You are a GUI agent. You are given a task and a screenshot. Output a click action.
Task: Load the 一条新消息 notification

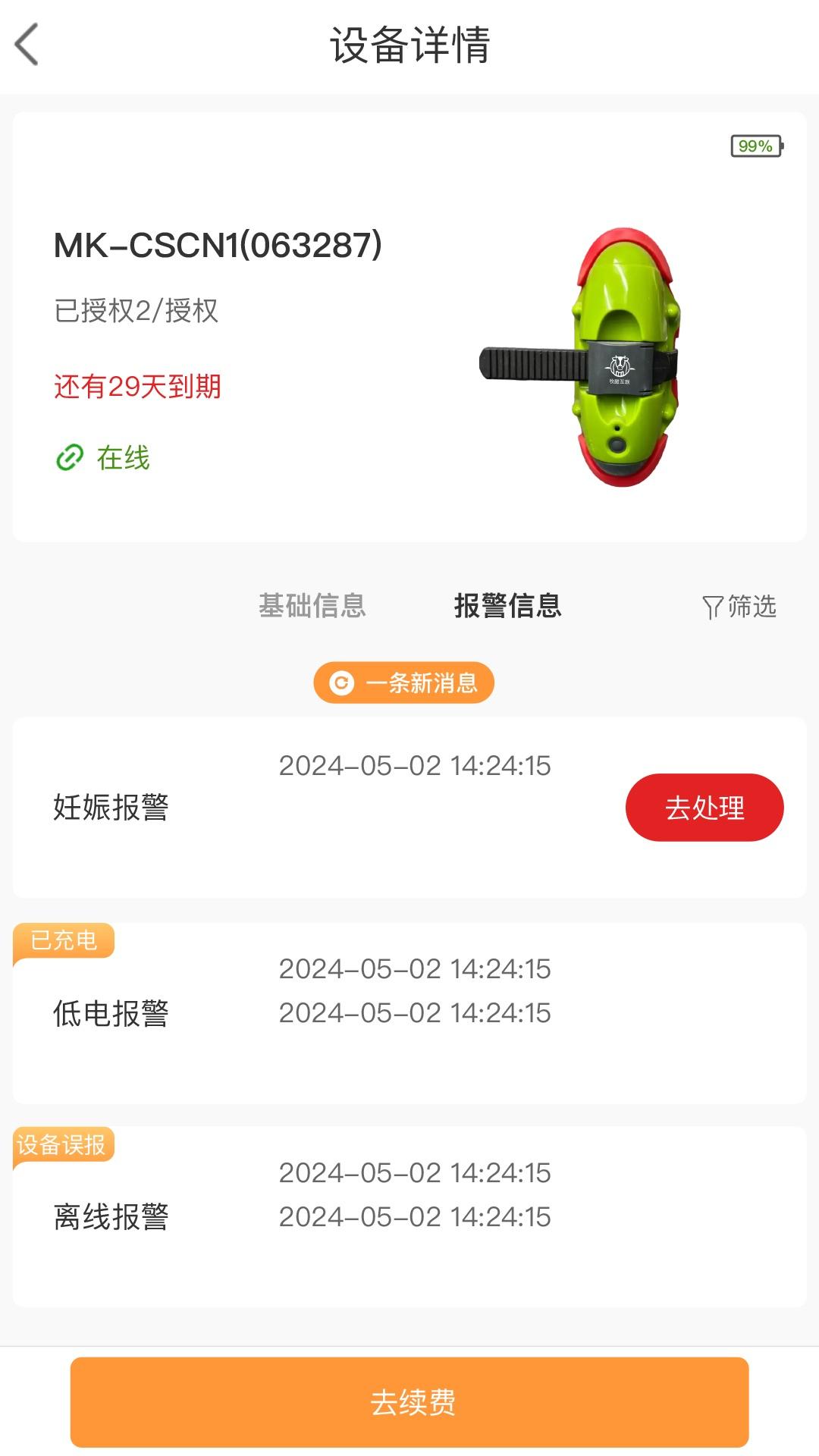click(404, 683)
